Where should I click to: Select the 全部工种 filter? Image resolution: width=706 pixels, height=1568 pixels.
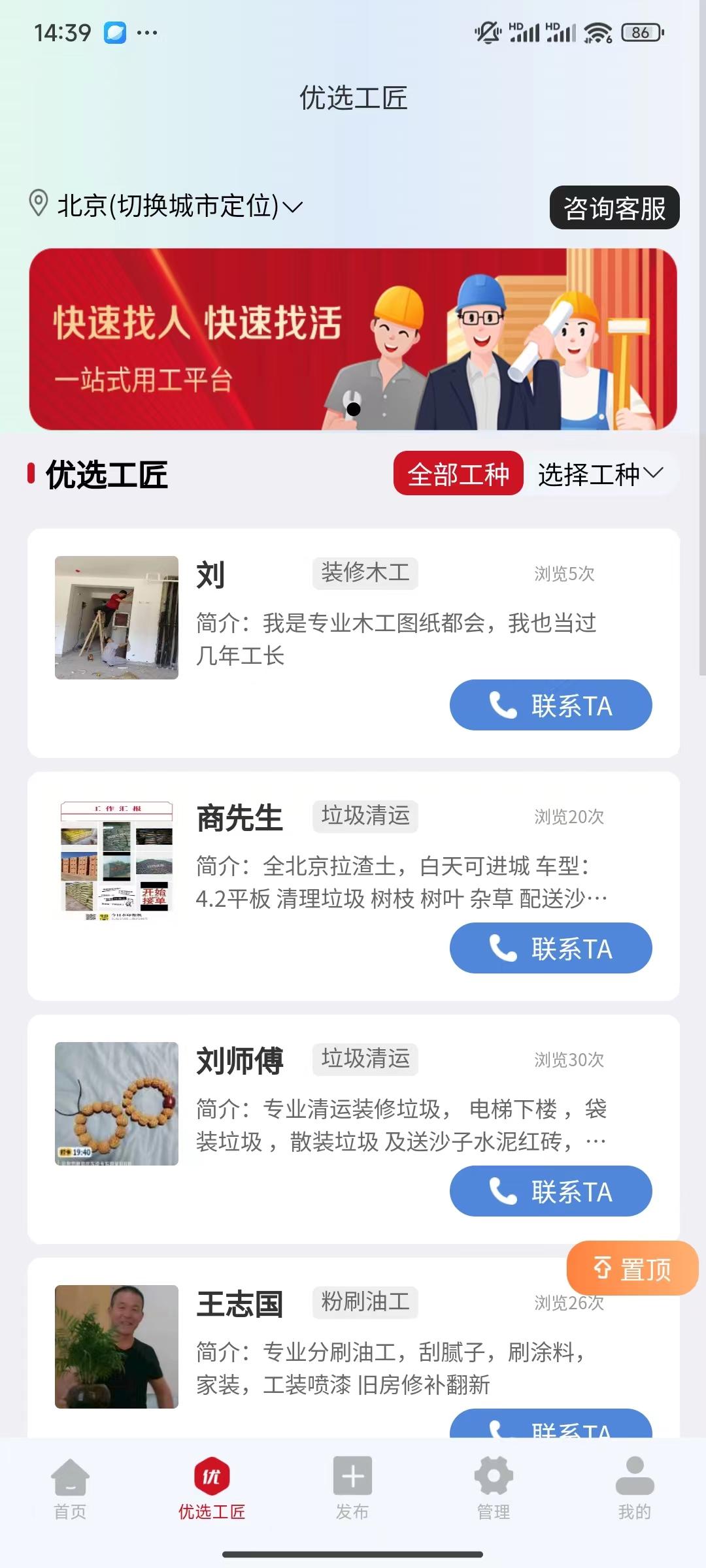458,474
